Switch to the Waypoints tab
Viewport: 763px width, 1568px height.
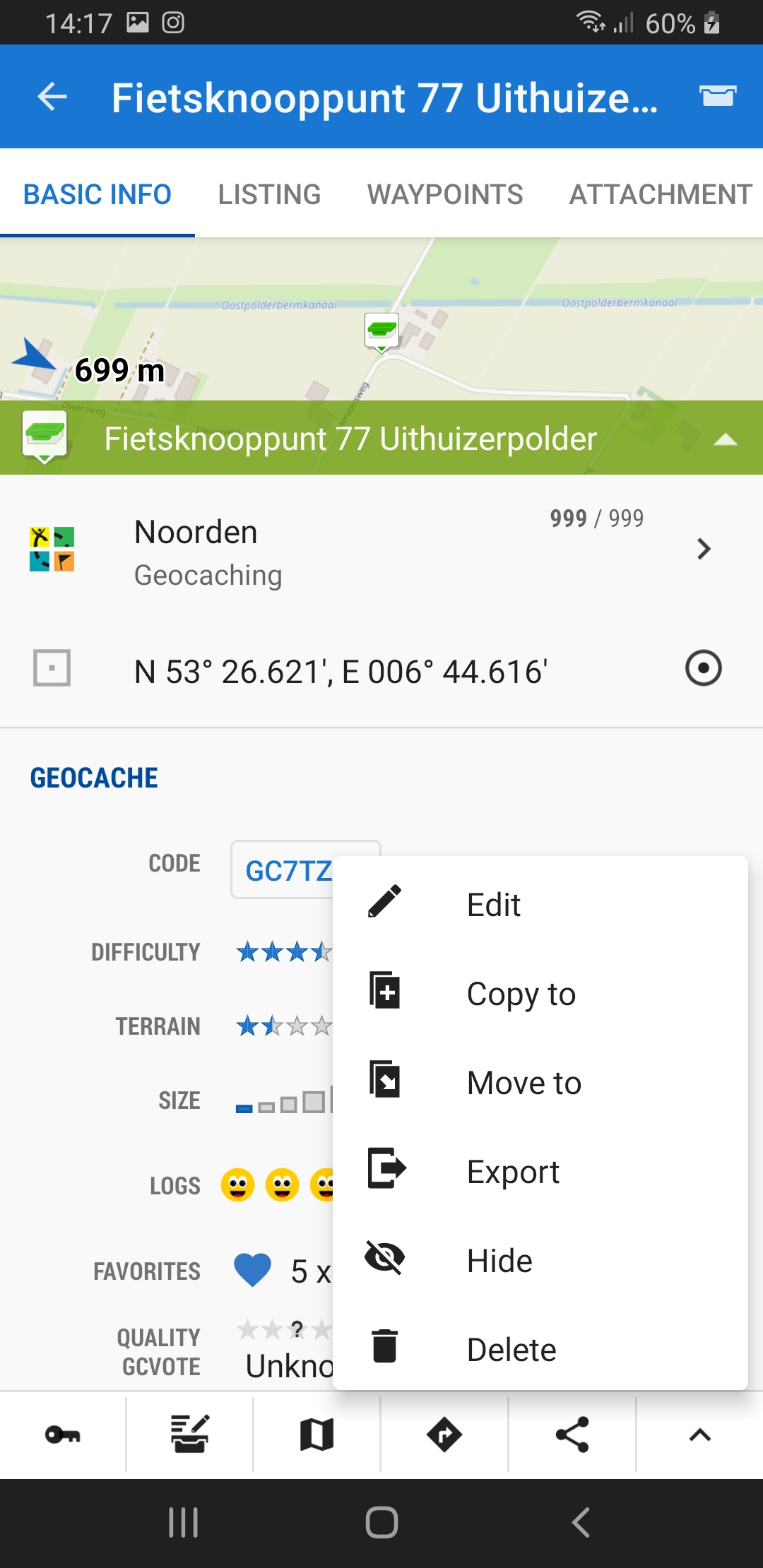point(445,194)
